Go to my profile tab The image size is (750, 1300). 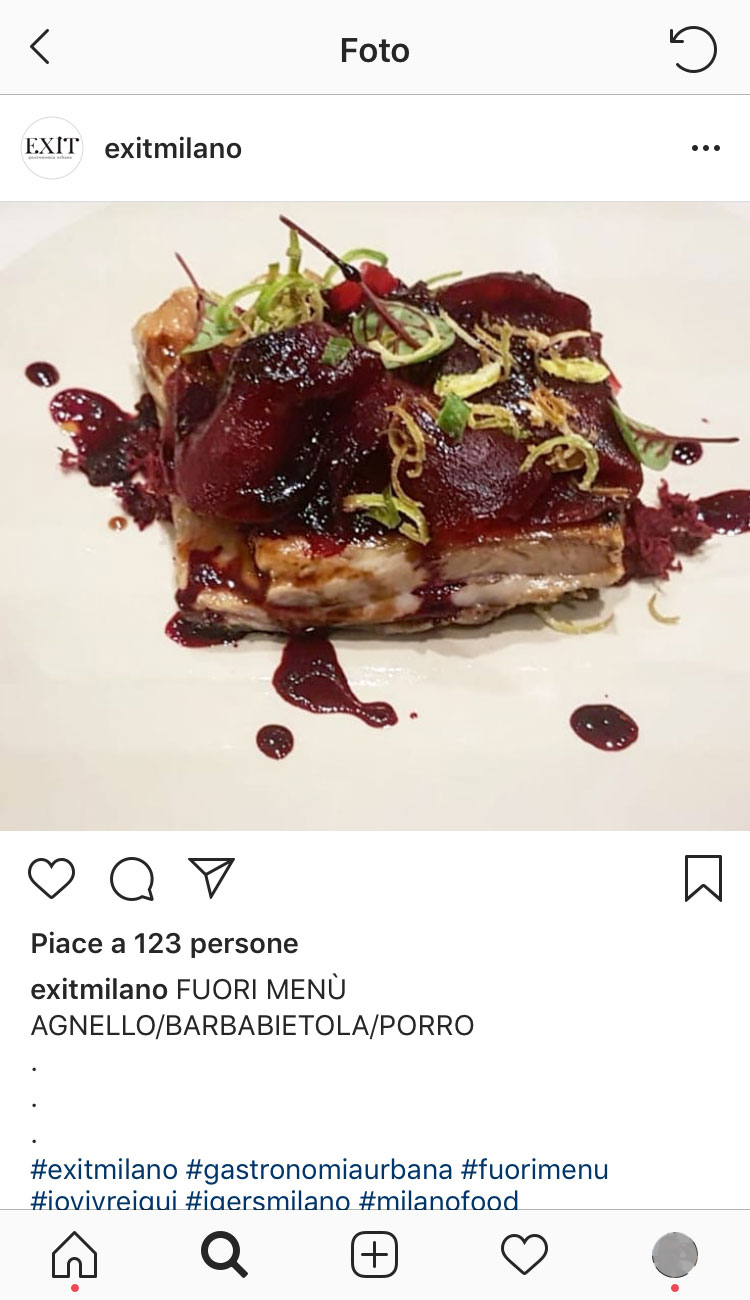pyautogui.click(x=675, y=1254)
